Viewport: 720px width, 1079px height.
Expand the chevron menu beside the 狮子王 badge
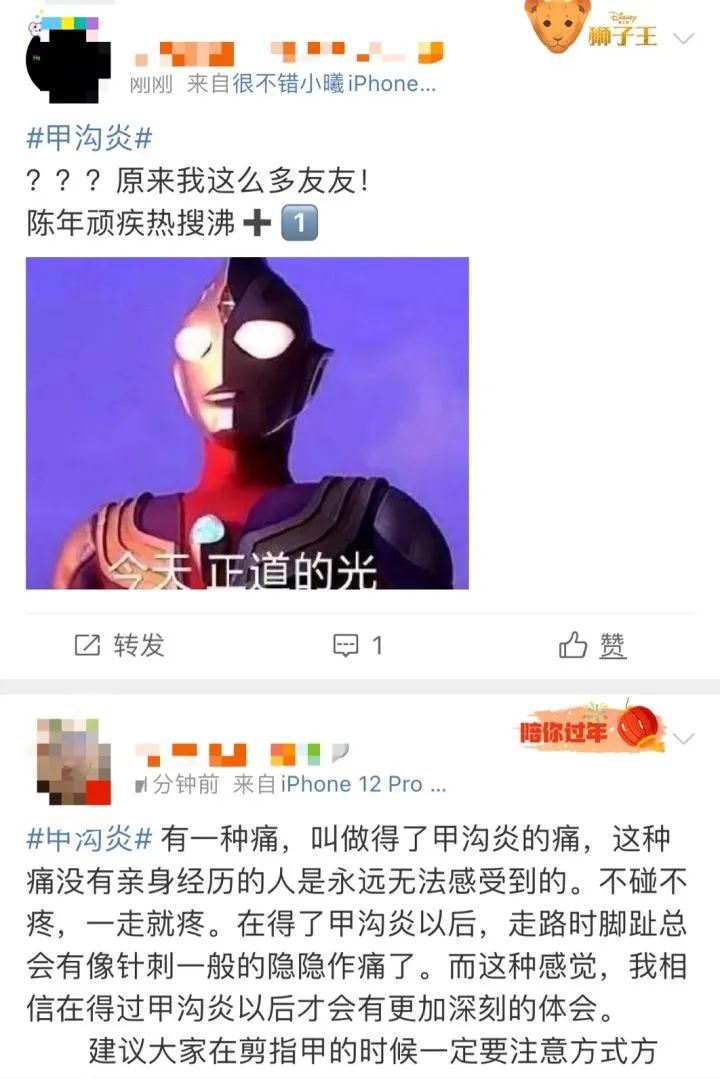coord(684,39)
